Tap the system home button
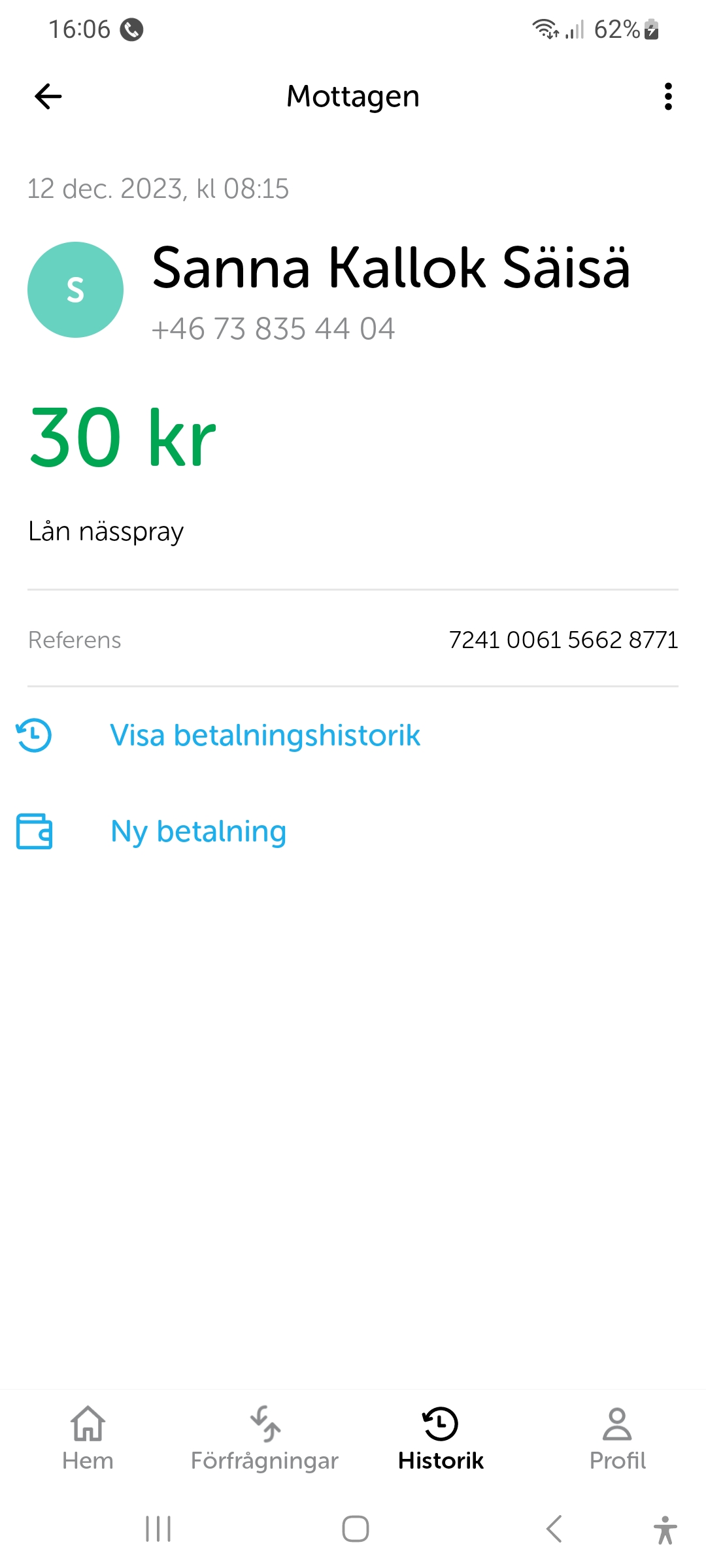 pos(355,1529)
